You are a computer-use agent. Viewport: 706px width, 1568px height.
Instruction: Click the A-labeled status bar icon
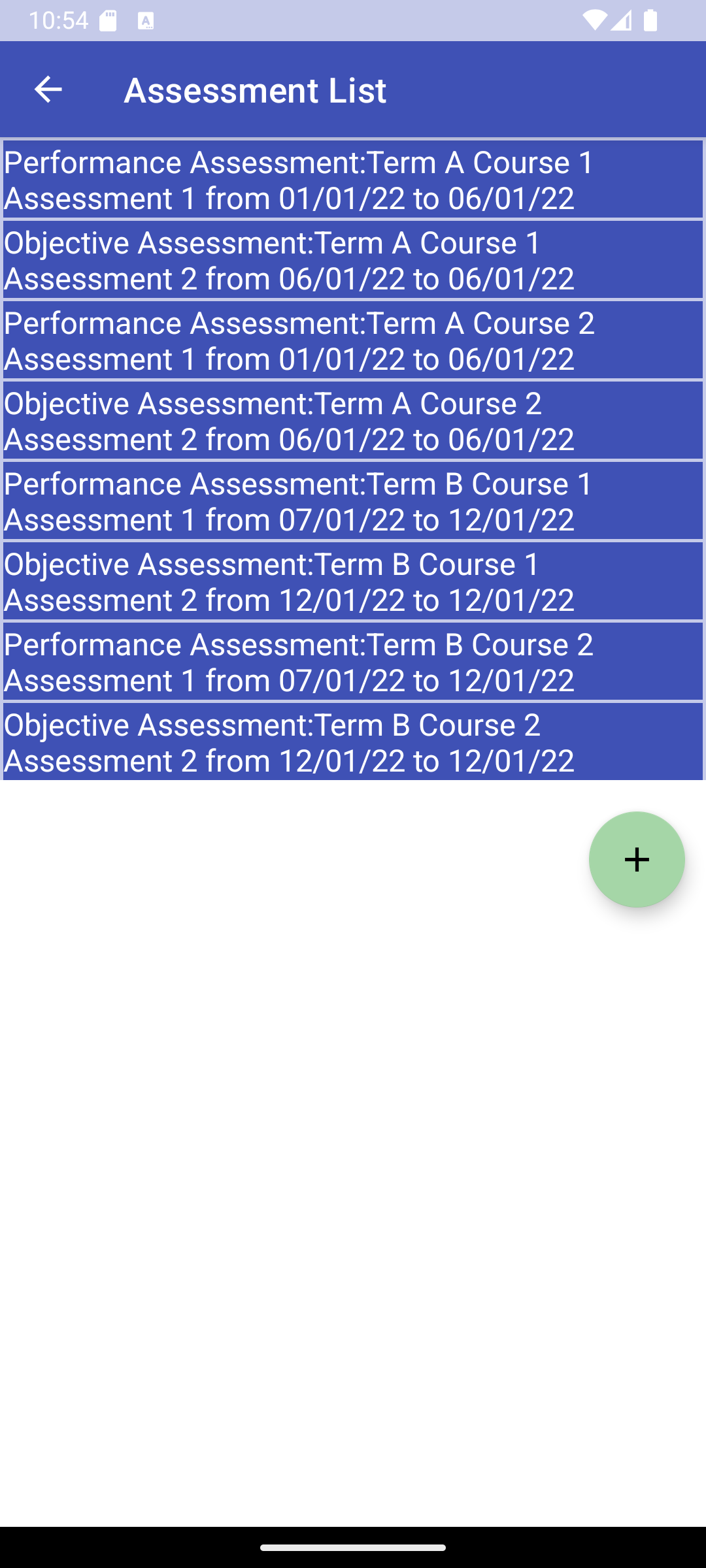146,22
